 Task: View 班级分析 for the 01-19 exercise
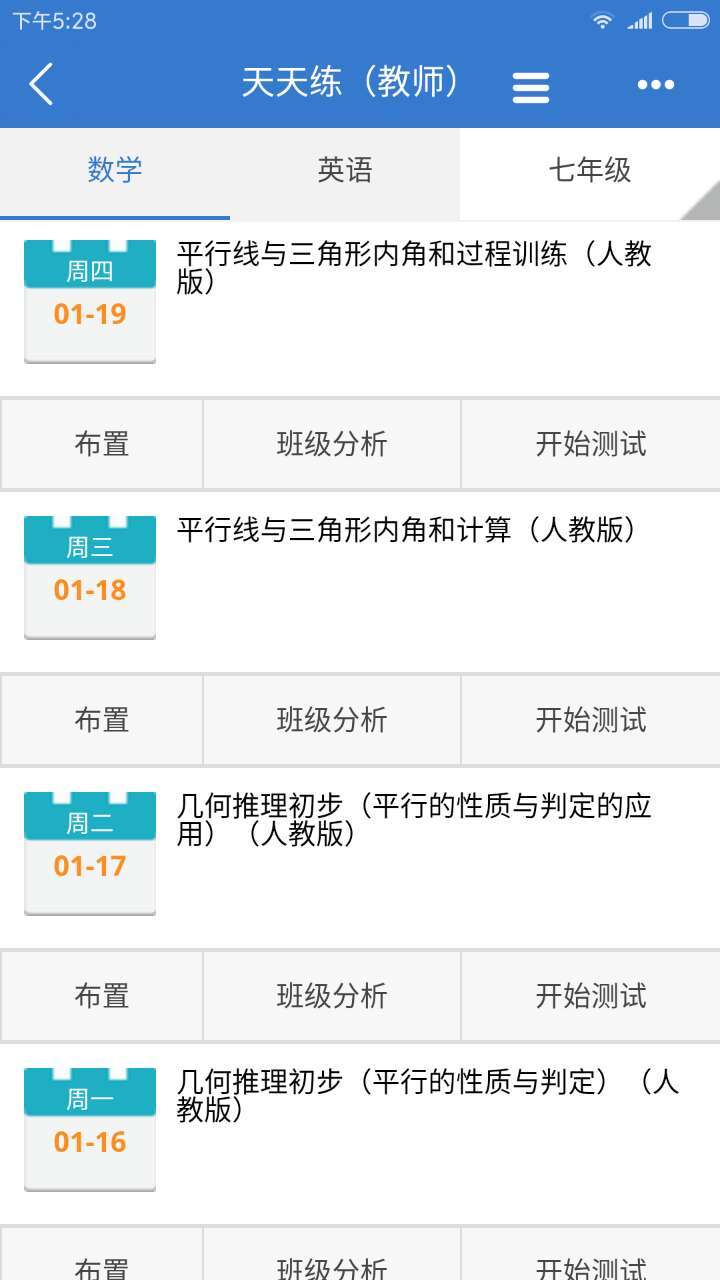(332, 444)
